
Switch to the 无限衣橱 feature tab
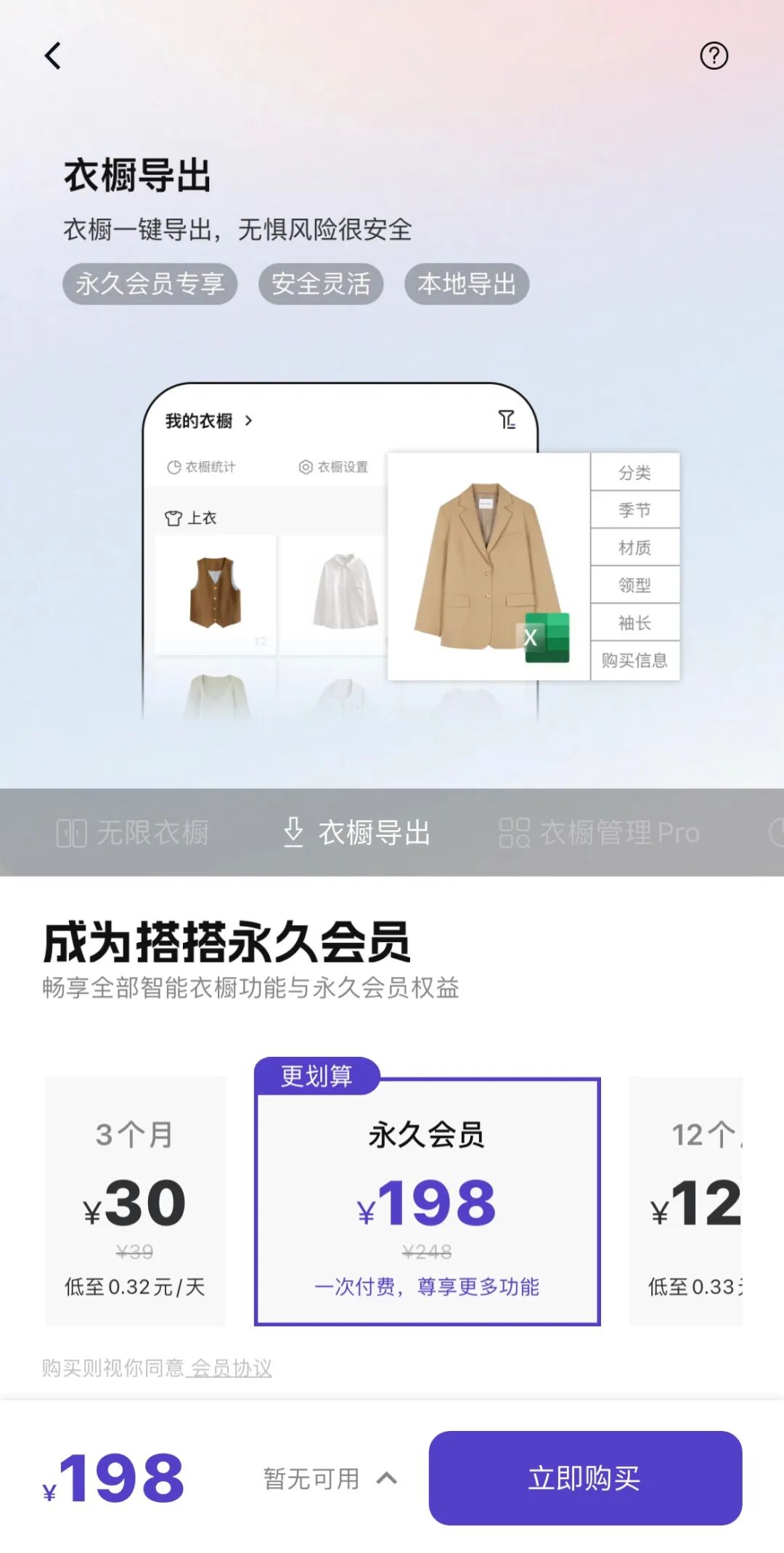[133, 832]
